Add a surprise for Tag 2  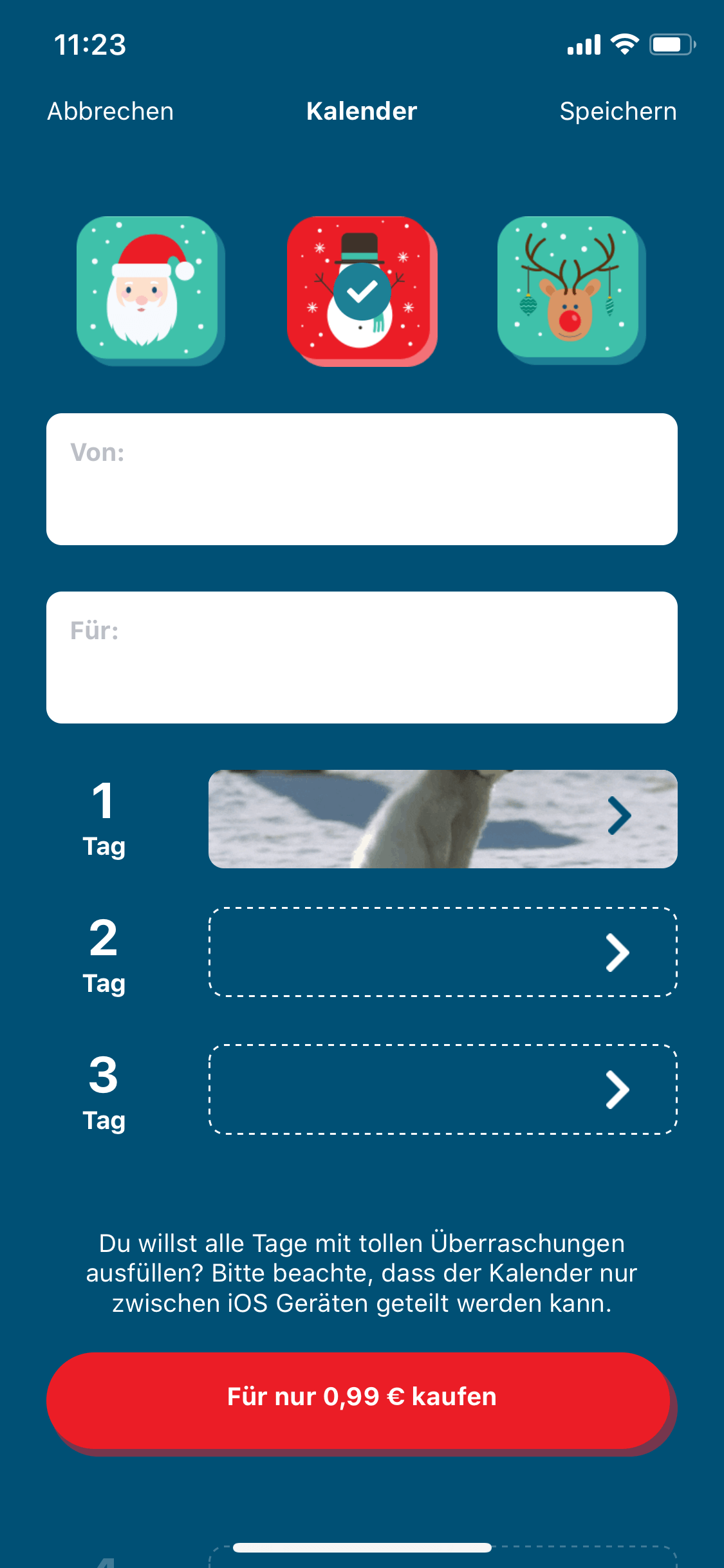(443, 952)
